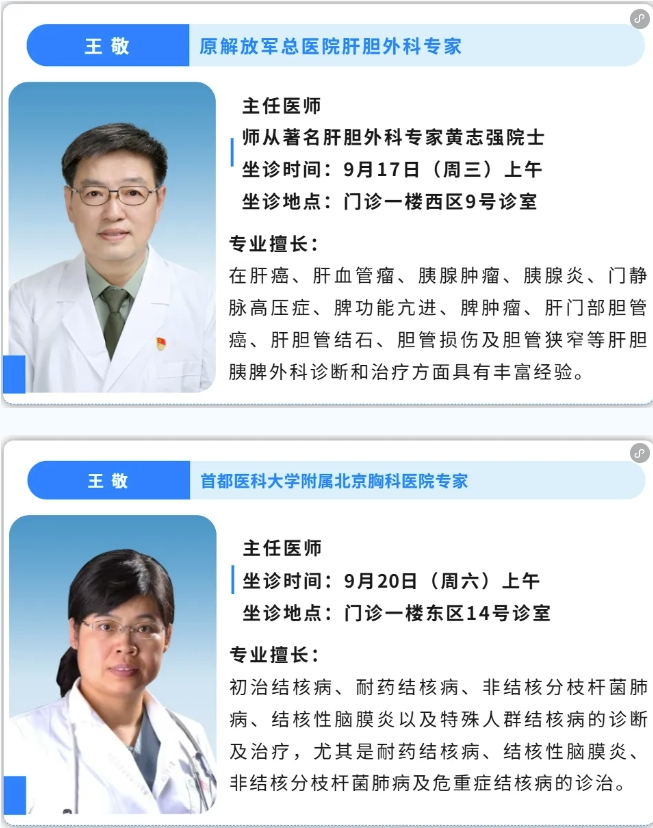This screenshot has width=653, height=828.
Task: Open the mini-program link icon on the 肝胆外科 card
Action: coord(638,18)
